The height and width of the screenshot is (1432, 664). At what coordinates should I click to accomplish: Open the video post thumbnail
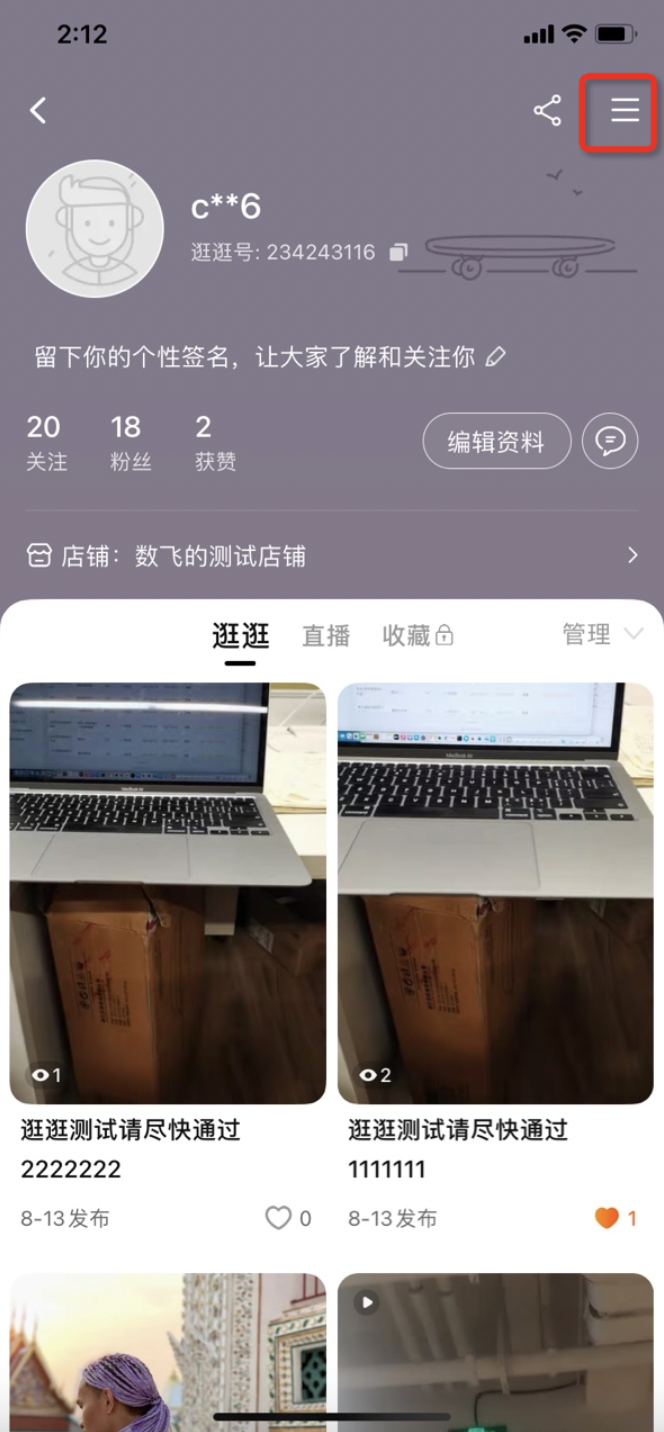pyautogui.click(x=495, y=1350)
